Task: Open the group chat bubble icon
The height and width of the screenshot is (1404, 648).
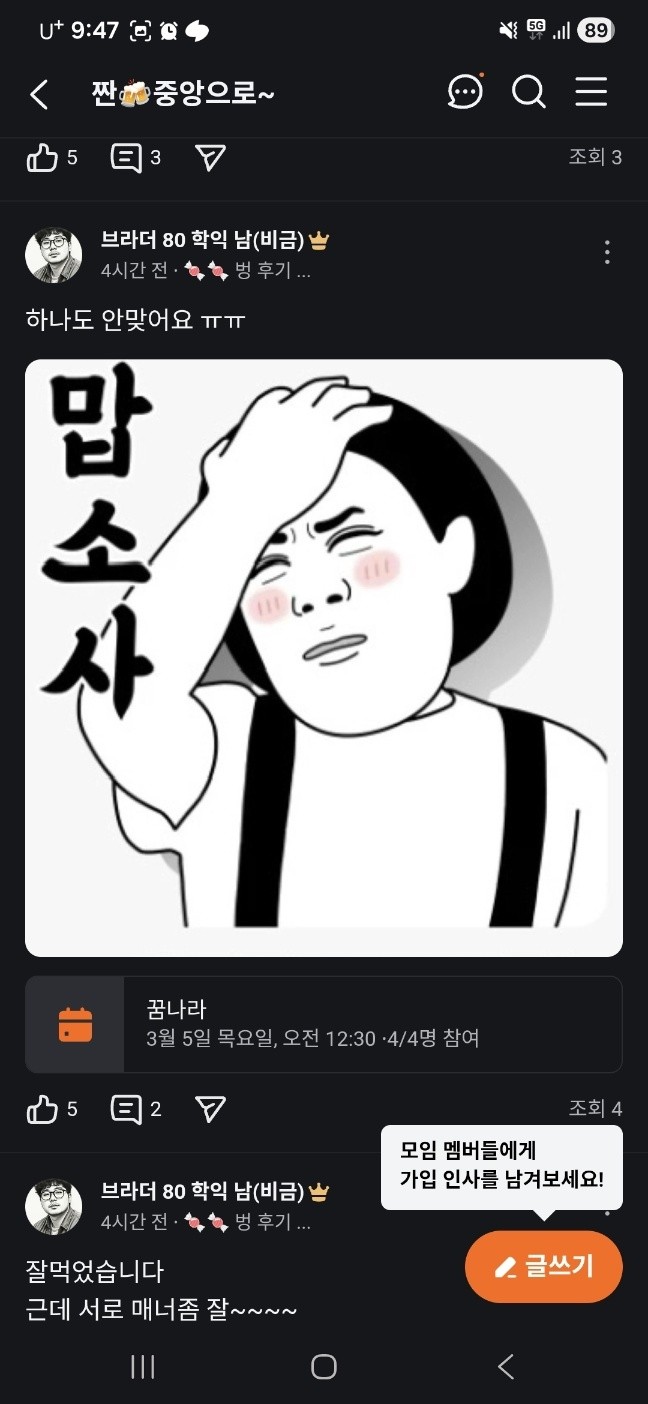Action: pyautogui.click(x=465, y=93)
